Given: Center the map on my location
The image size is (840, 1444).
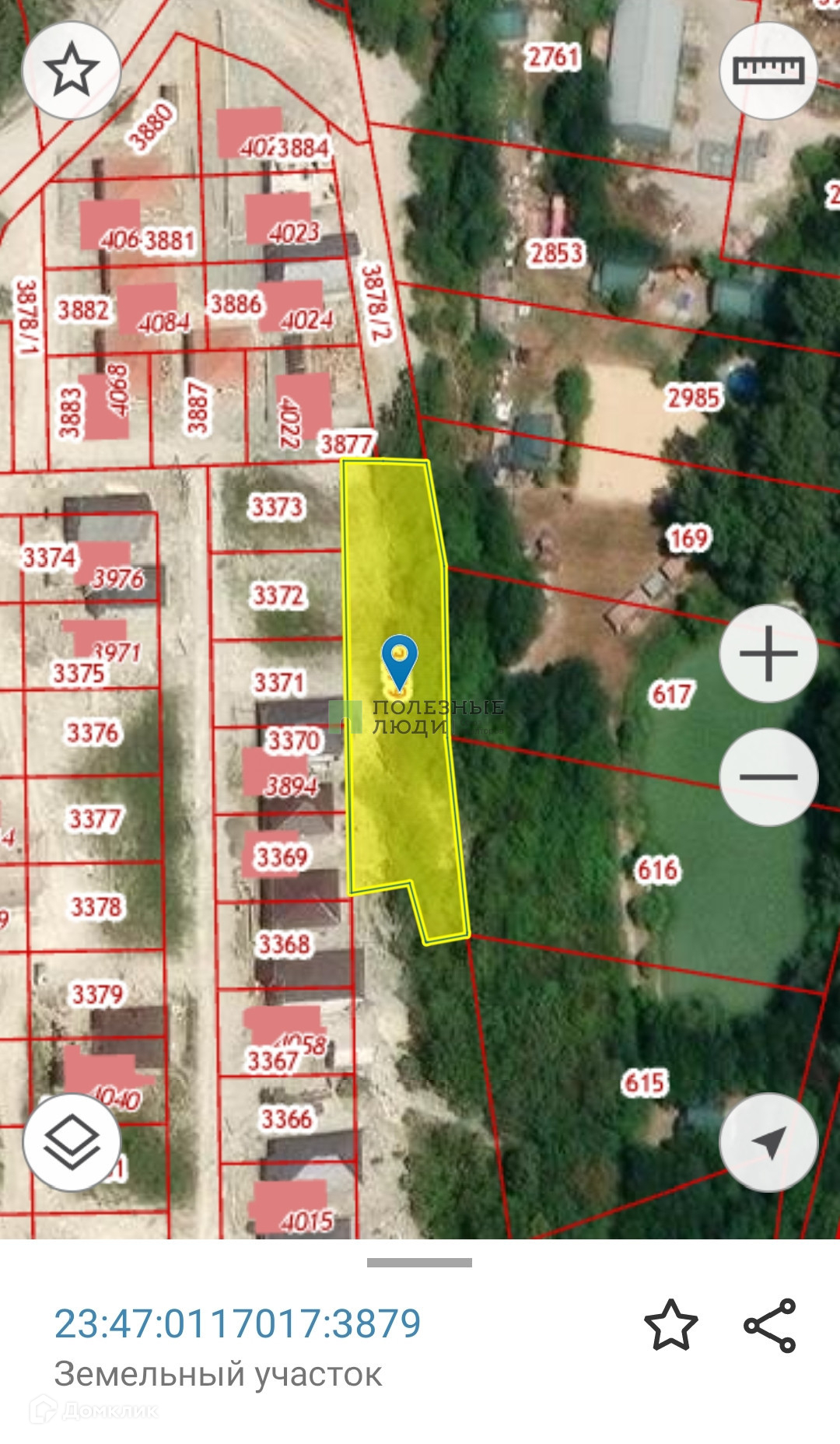Looking at the screenshot, I should click(x=768, y=1142).
